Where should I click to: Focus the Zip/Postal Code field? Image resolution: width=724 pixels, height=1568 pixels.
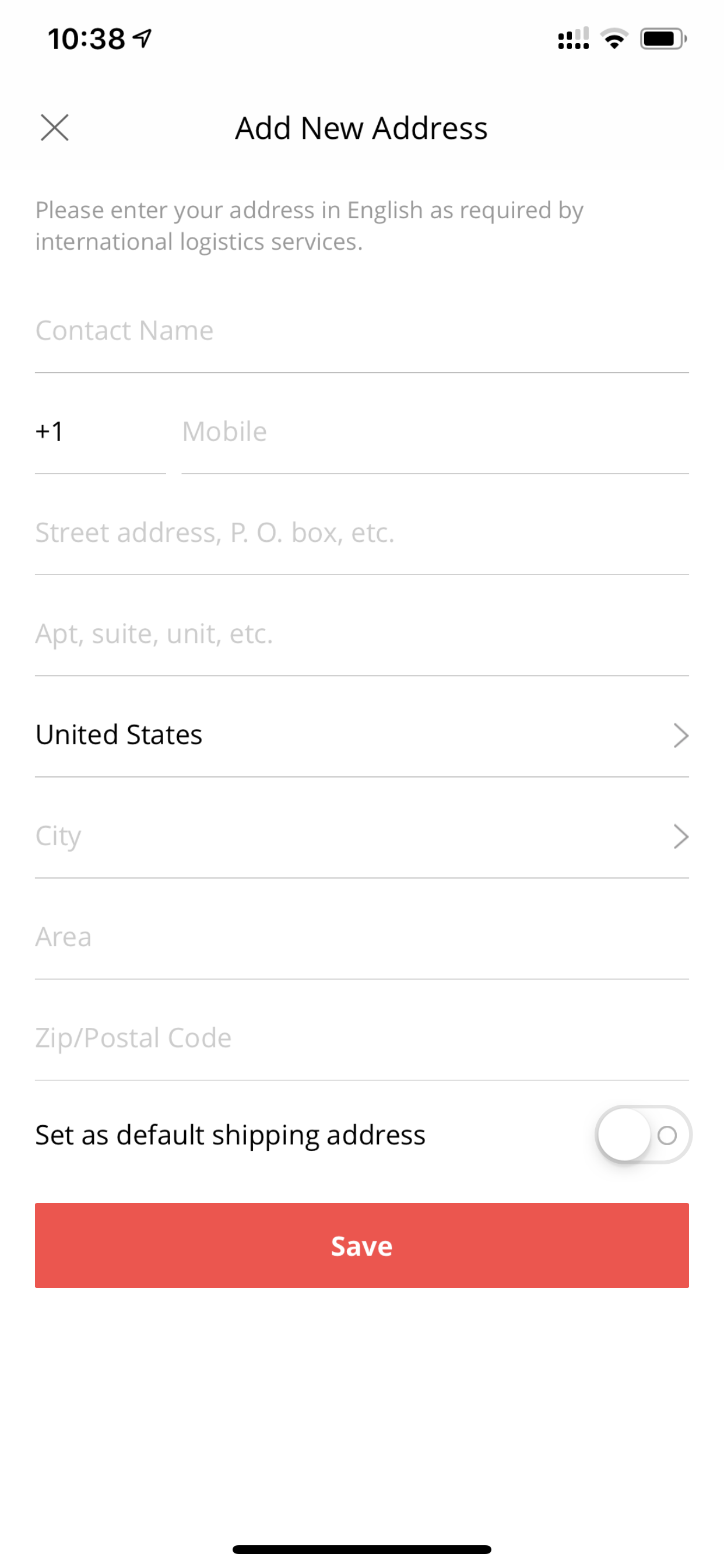362,1038
